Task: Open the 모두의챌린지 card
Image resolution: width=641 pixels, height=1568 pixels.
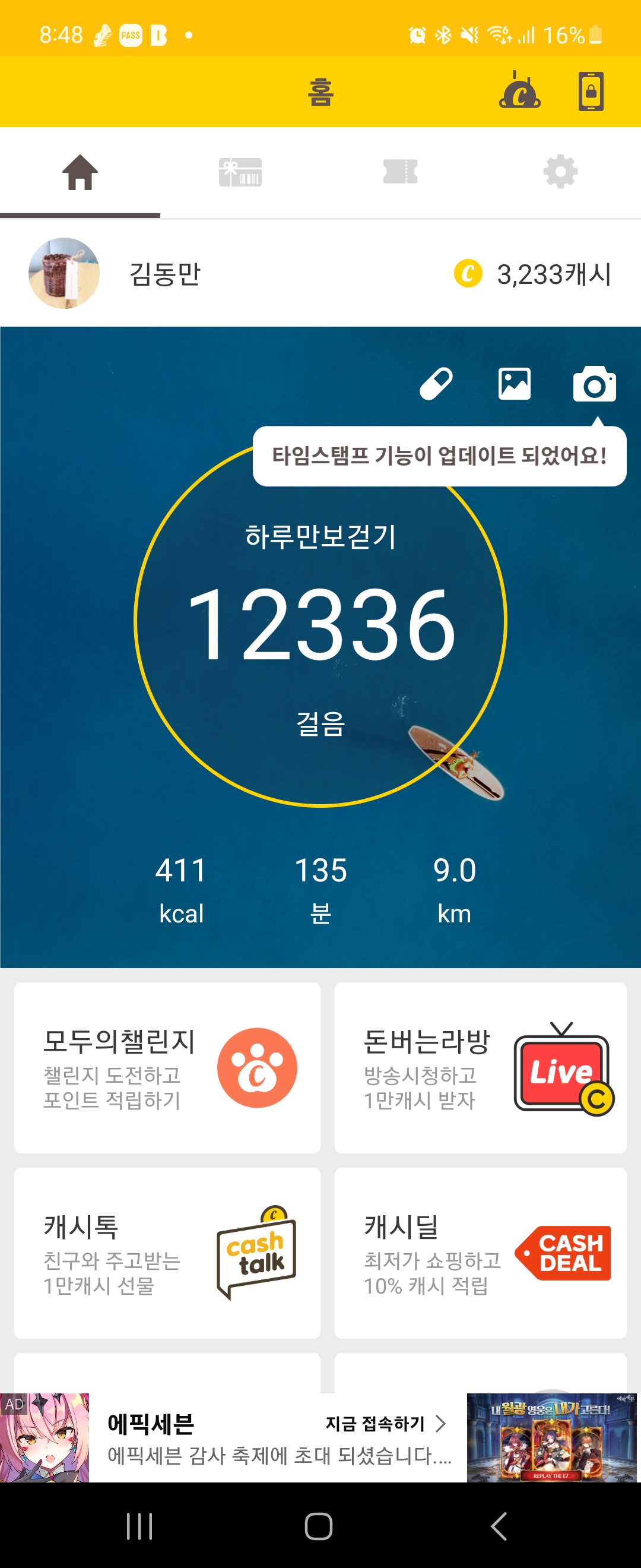Action: pos(167,1068)
